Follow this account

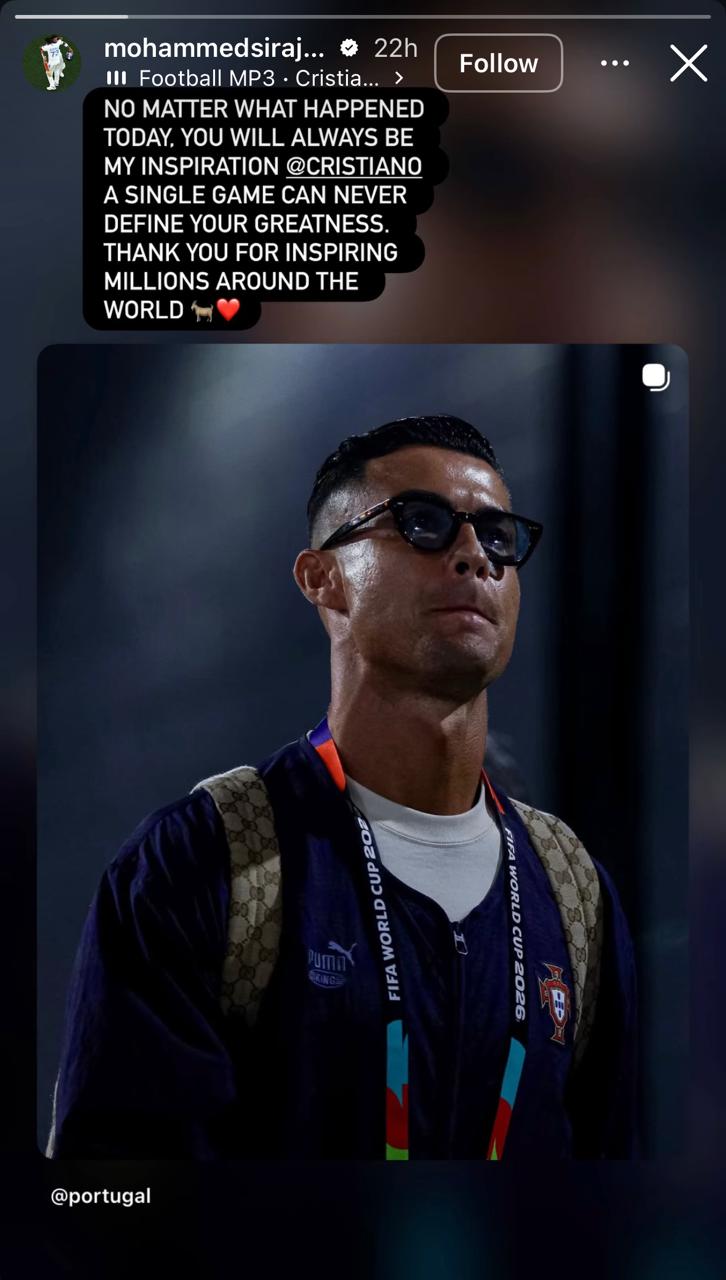pos(498,63)
